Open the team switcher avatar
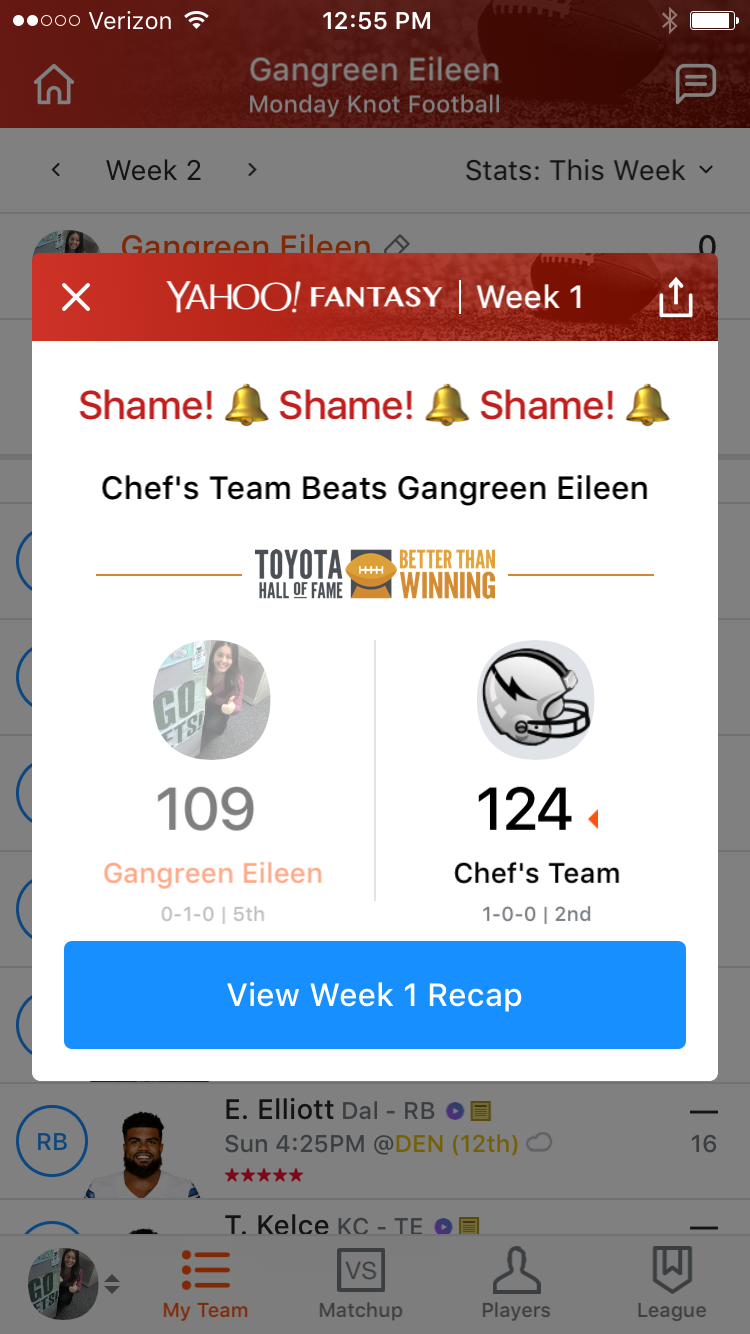This screenshot has width=750, height=1334. (x=70, y=1283)
